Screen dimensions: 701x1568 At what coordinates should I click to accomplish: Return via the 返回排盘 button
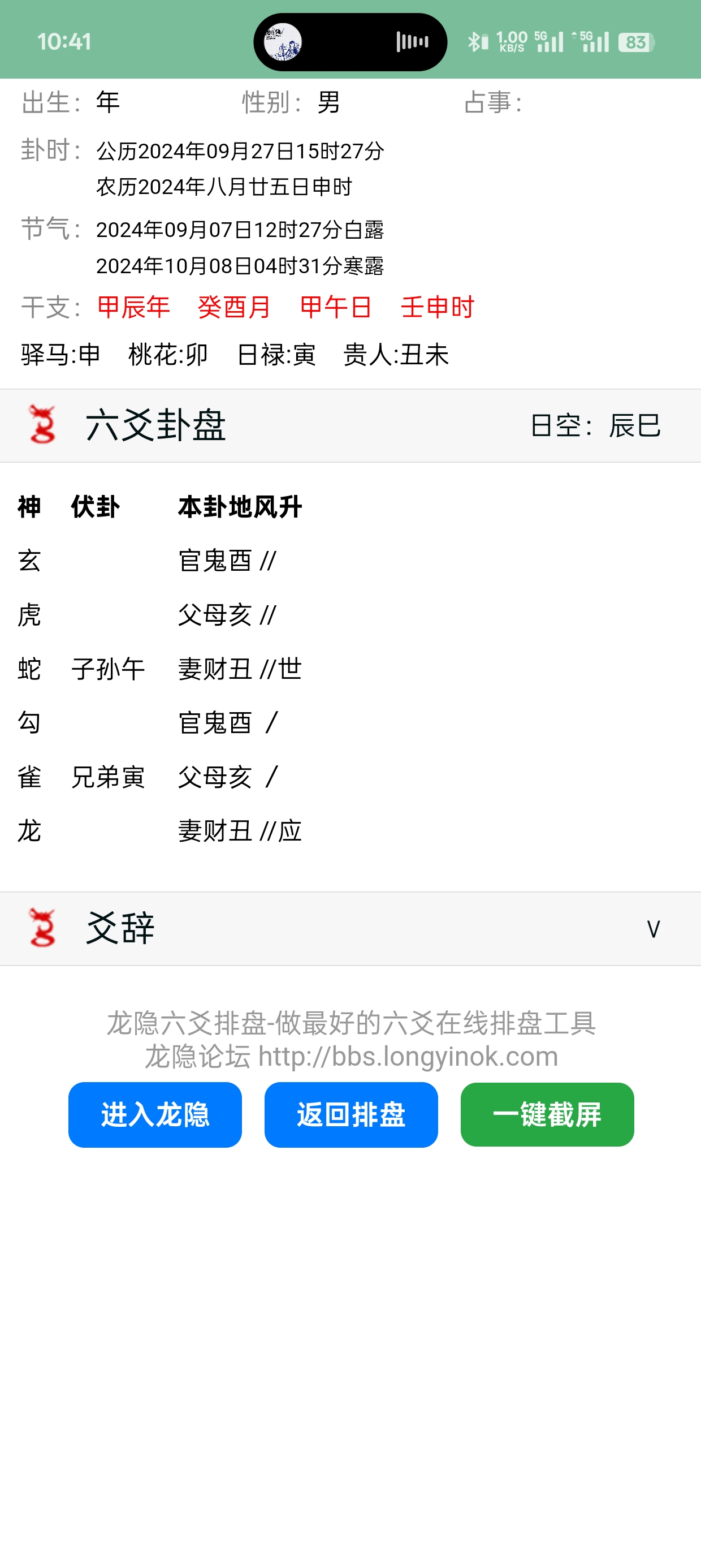(x=351, y=1114)
